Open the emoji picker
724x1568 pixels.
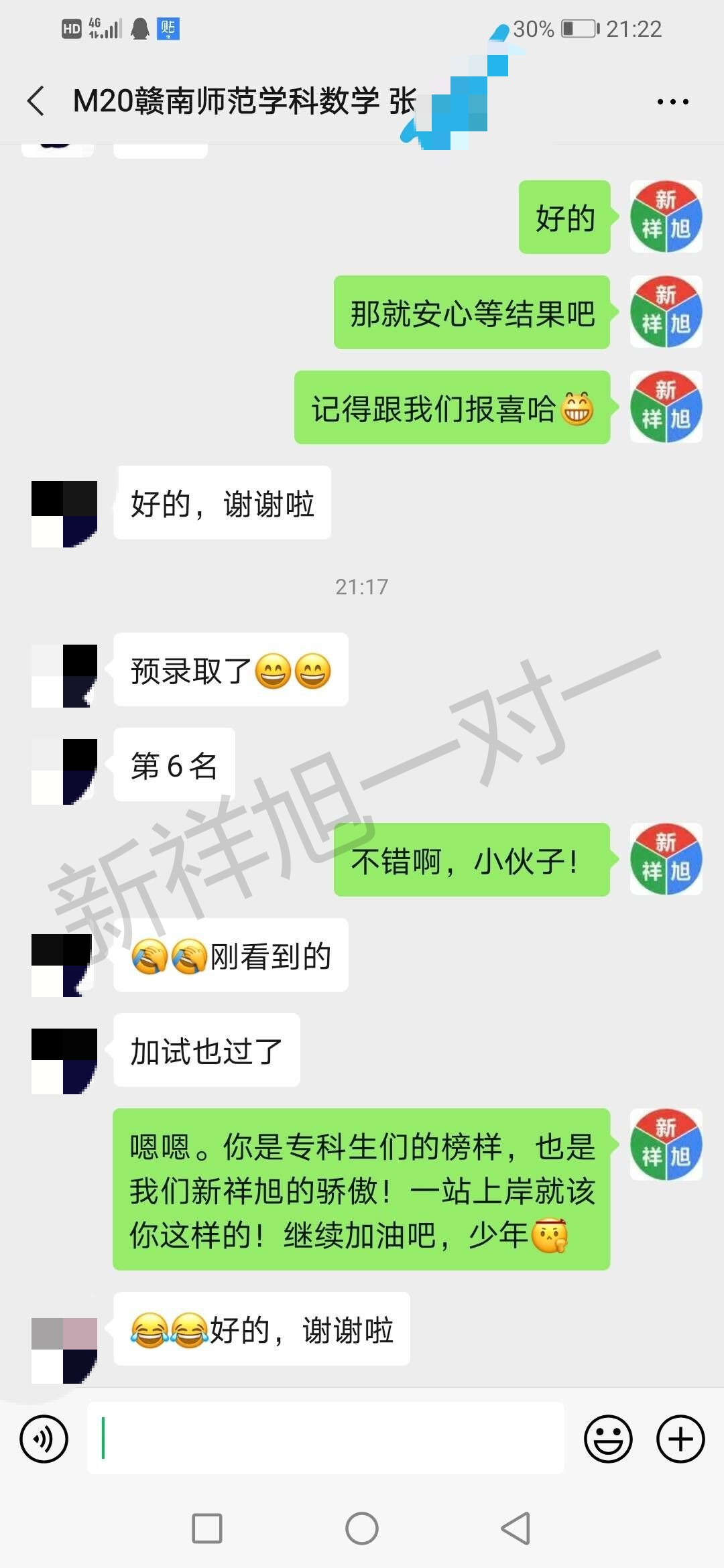pos(608,1439)
